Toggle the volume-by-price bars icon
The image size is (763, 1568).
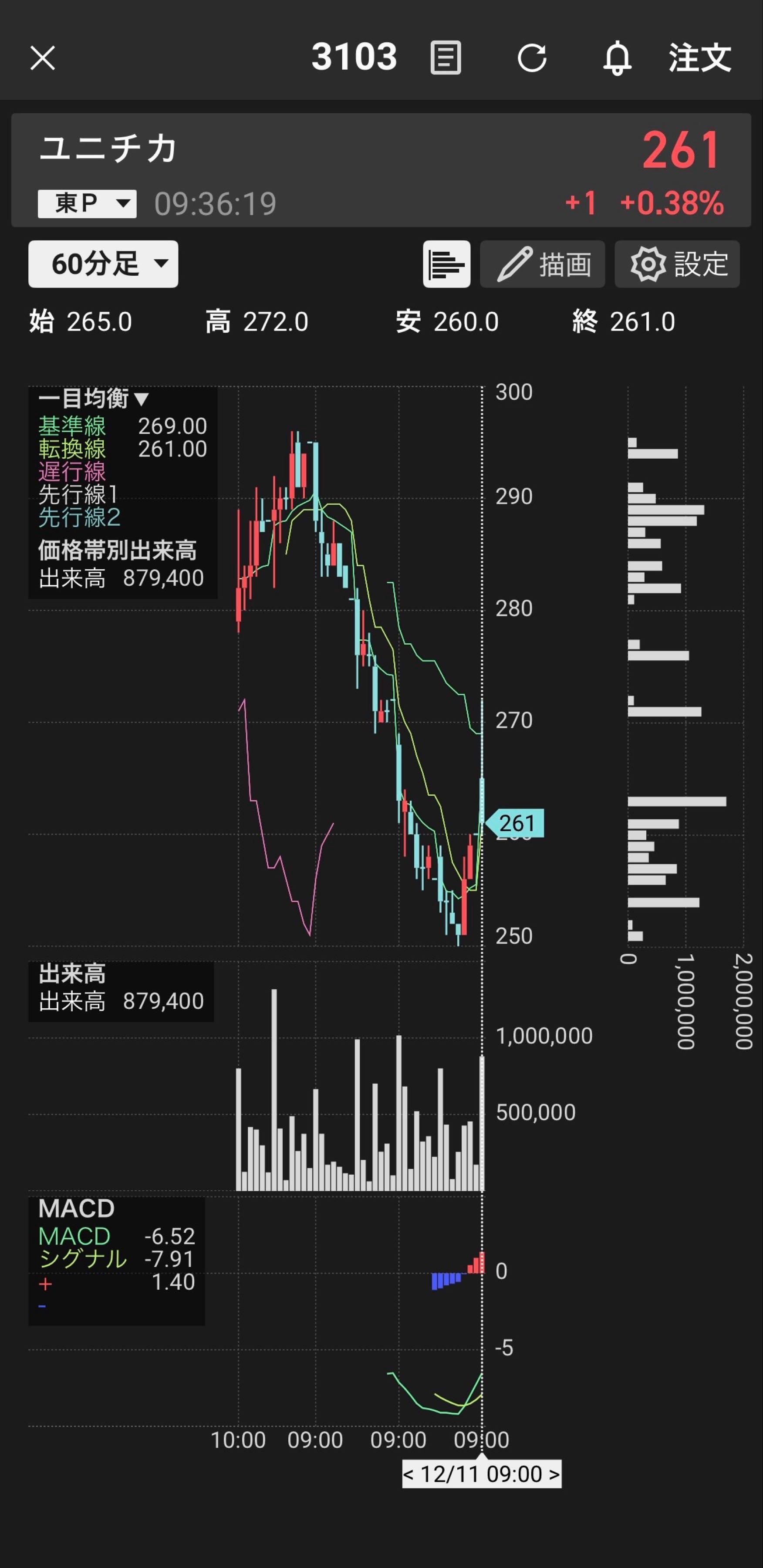446,264
